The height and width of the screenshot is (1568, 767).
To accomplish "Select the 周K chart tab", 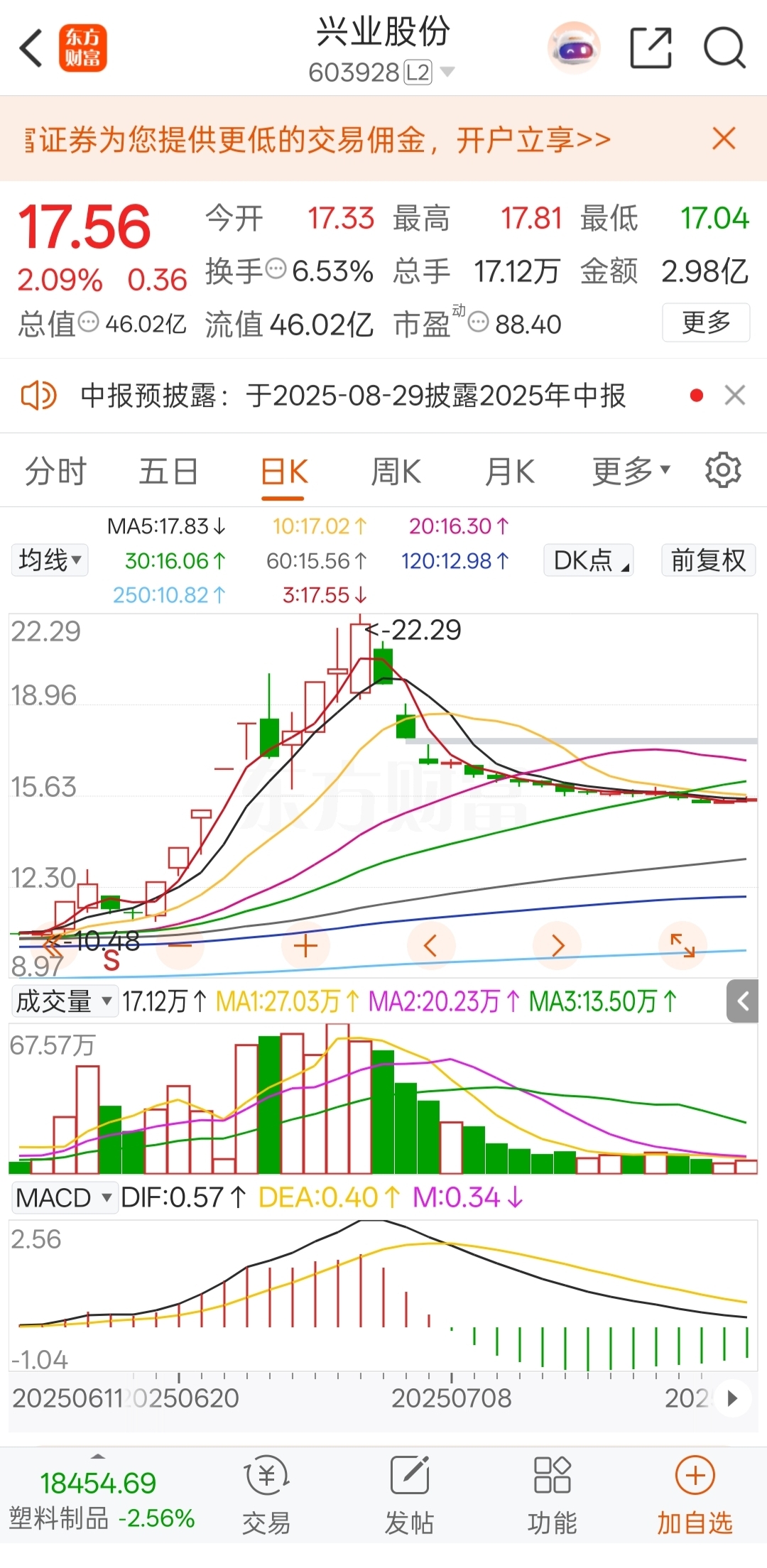I will pos(396,472).
